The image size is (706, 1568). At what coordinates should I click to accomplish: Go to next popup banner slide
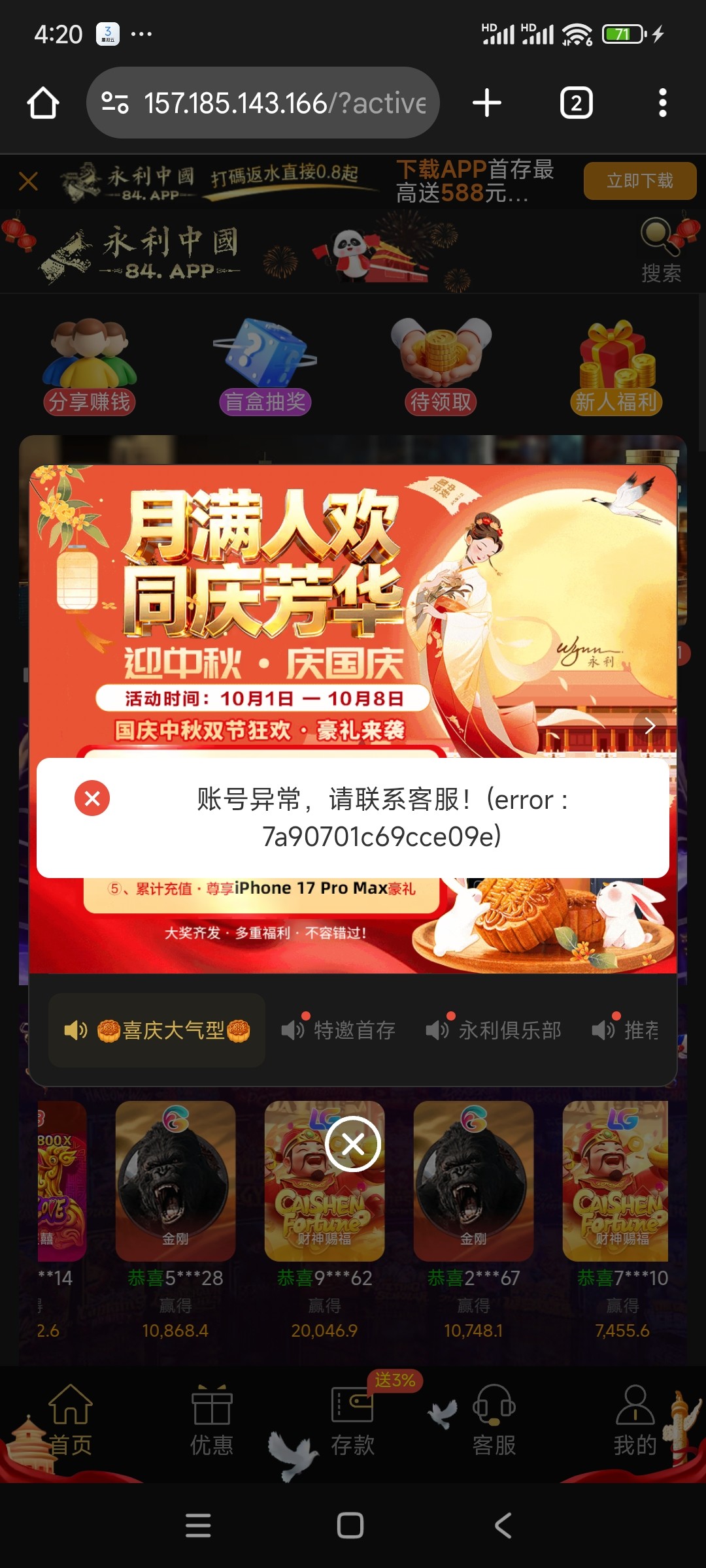coord(650,726)
